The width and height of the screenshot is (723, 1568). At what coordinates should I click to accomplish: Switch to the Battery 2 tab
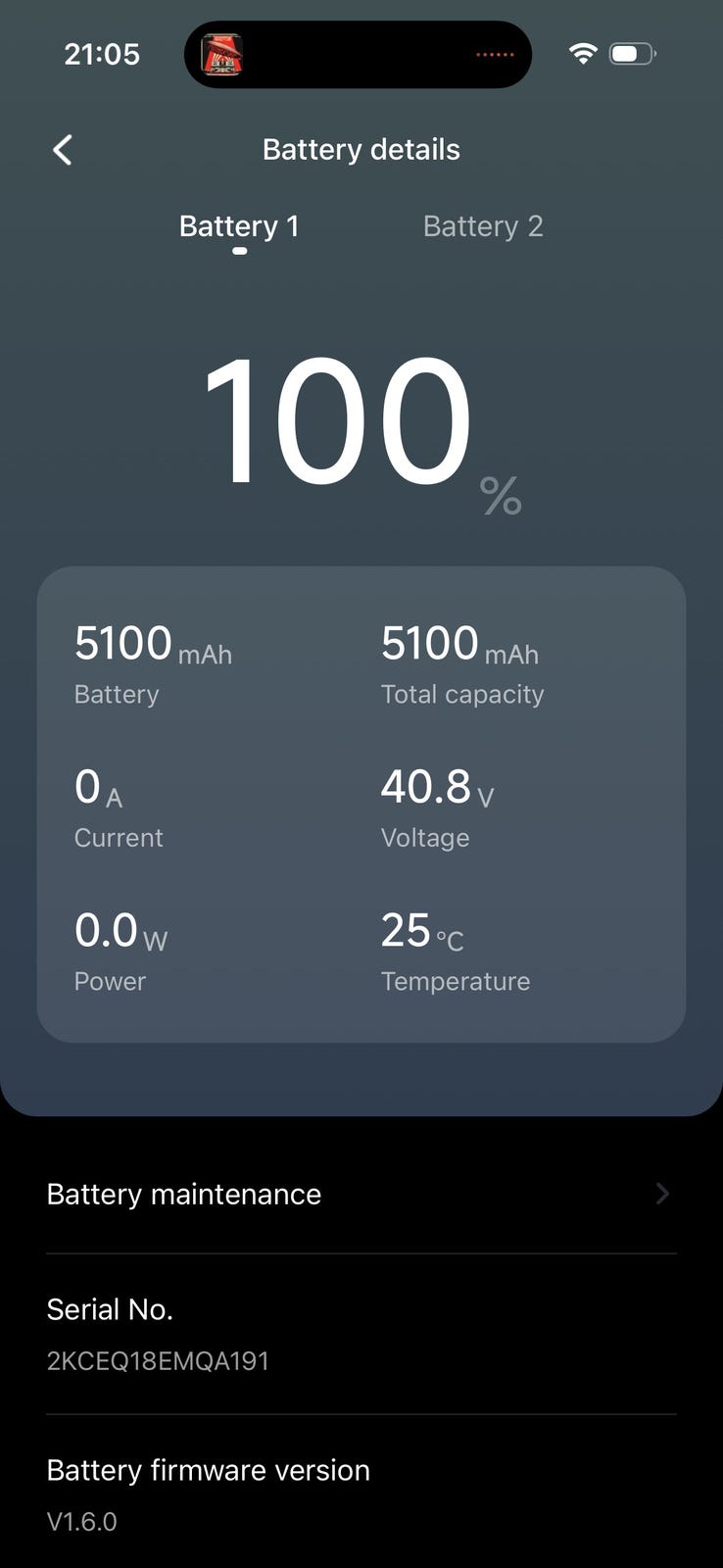[x=483, y=226]
